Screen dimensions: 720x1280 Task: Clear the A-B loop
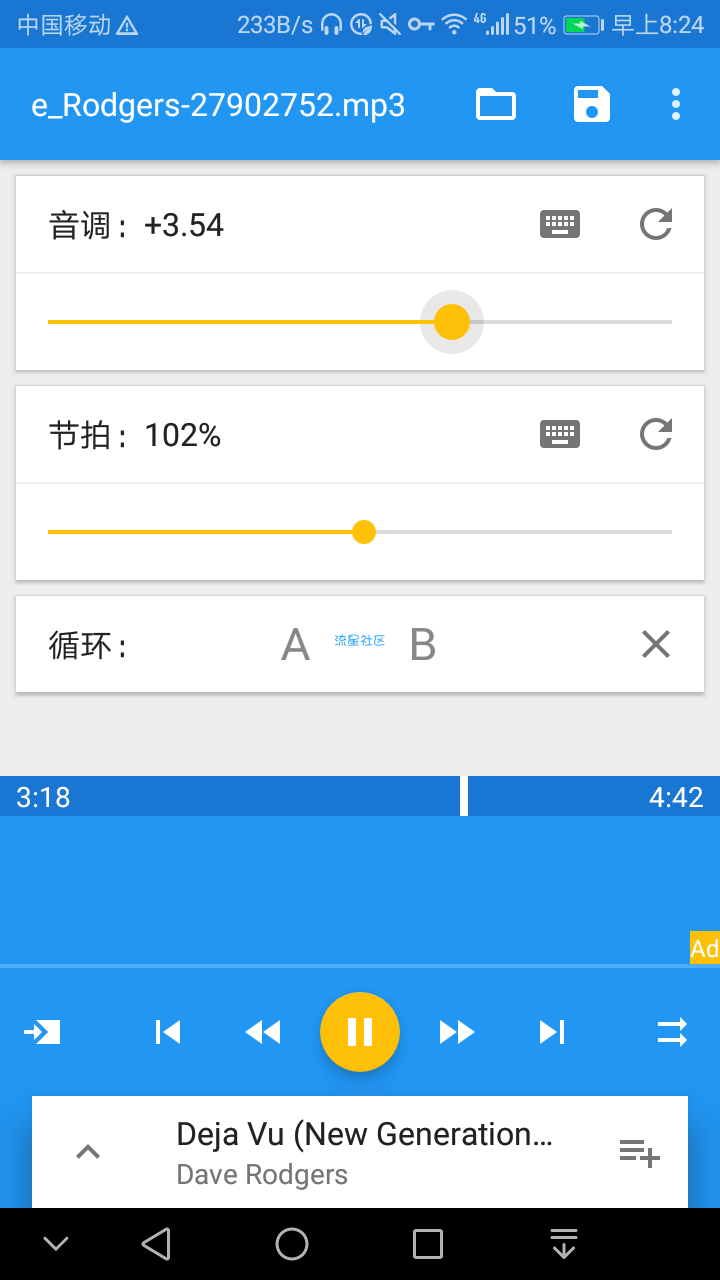click(656, 645)
